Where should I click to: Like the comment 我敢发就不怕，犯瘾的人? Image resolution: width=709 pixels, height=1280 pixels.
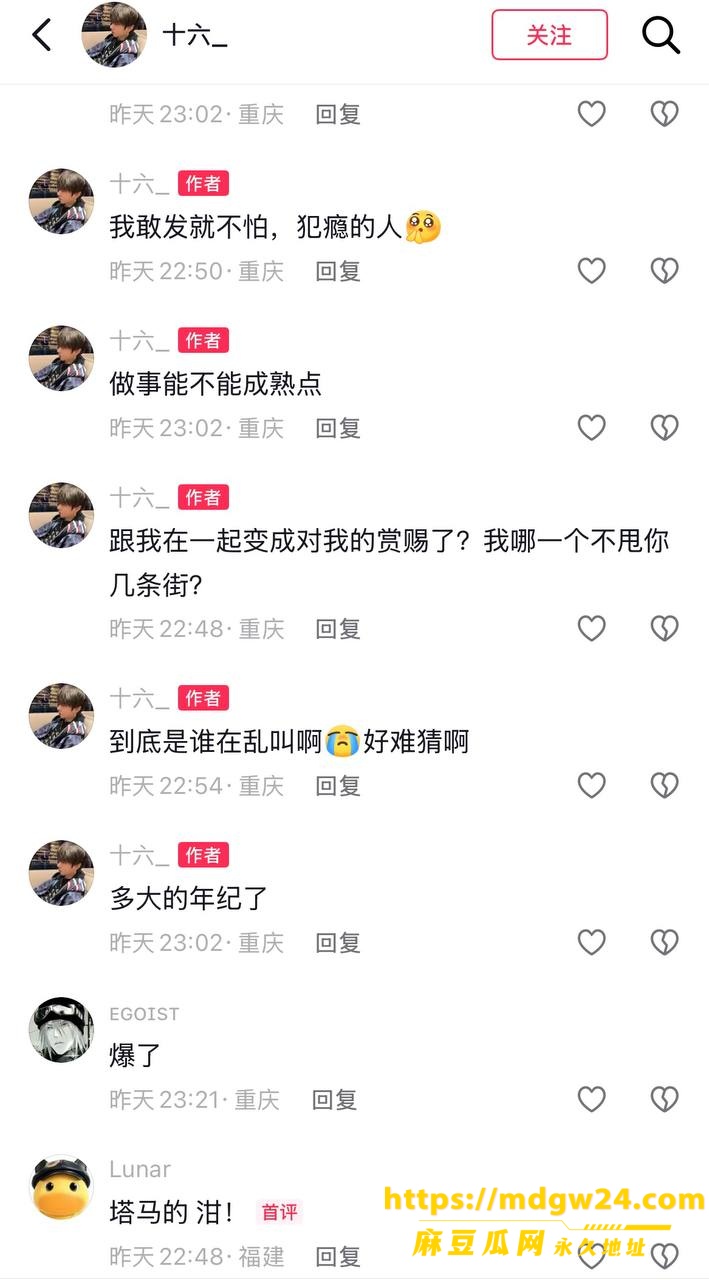click(x=592, y=271)
